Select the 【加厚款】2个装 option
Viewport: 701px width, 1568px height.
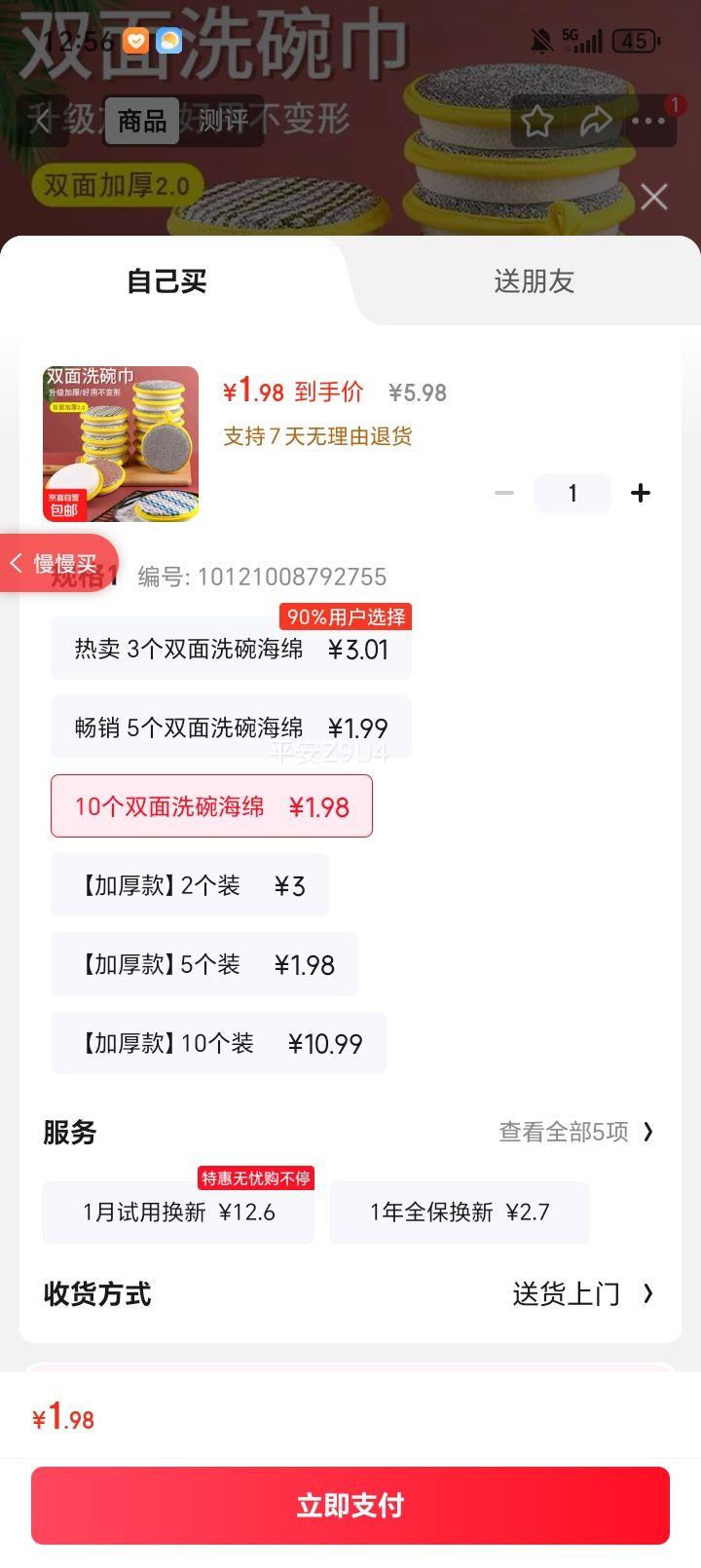point(189,885)
